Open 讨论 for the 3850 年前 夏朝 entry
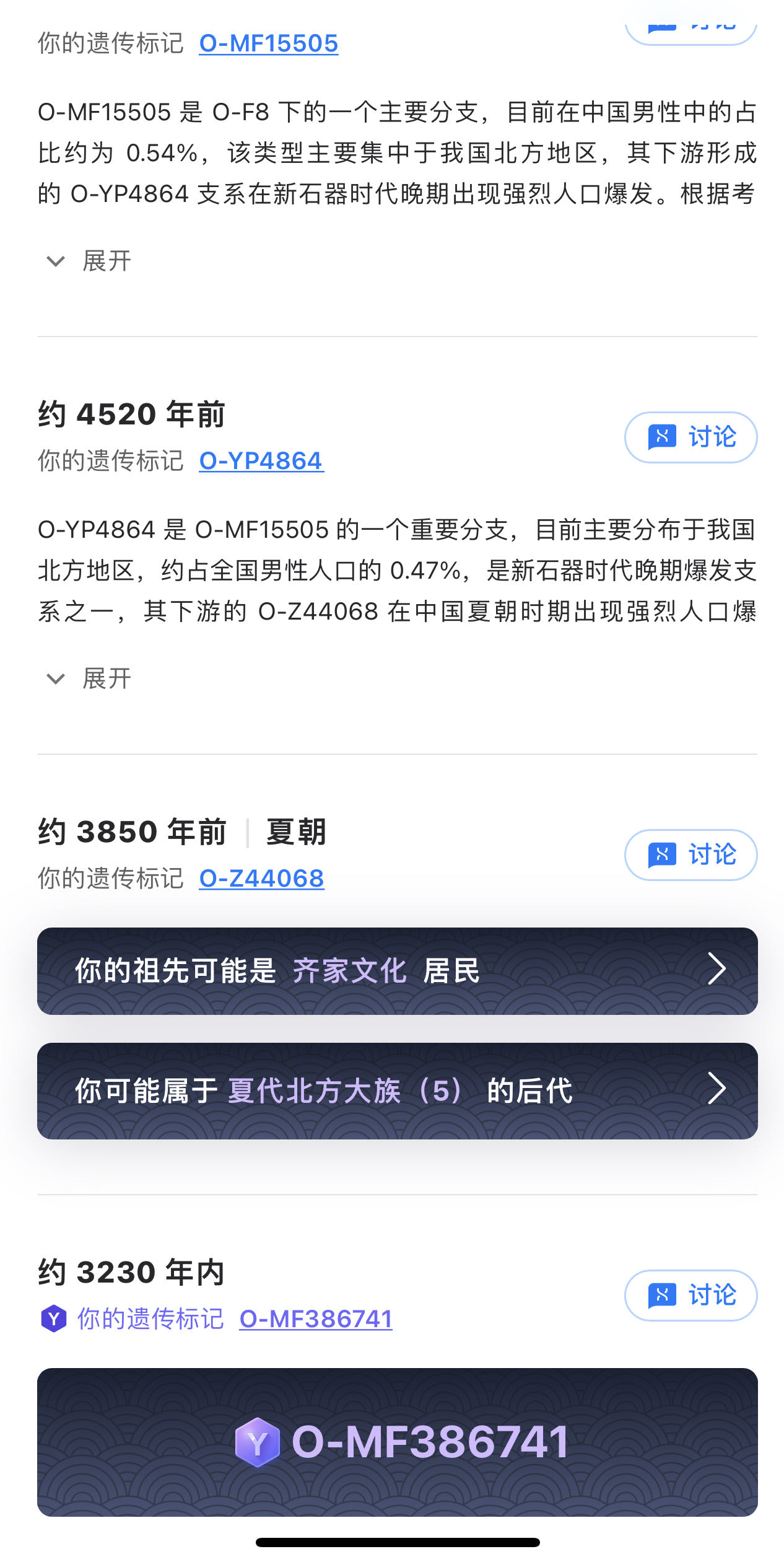The height and width of the screenshot is (1562, 784). pyautogui.click(x=690, y=855)
